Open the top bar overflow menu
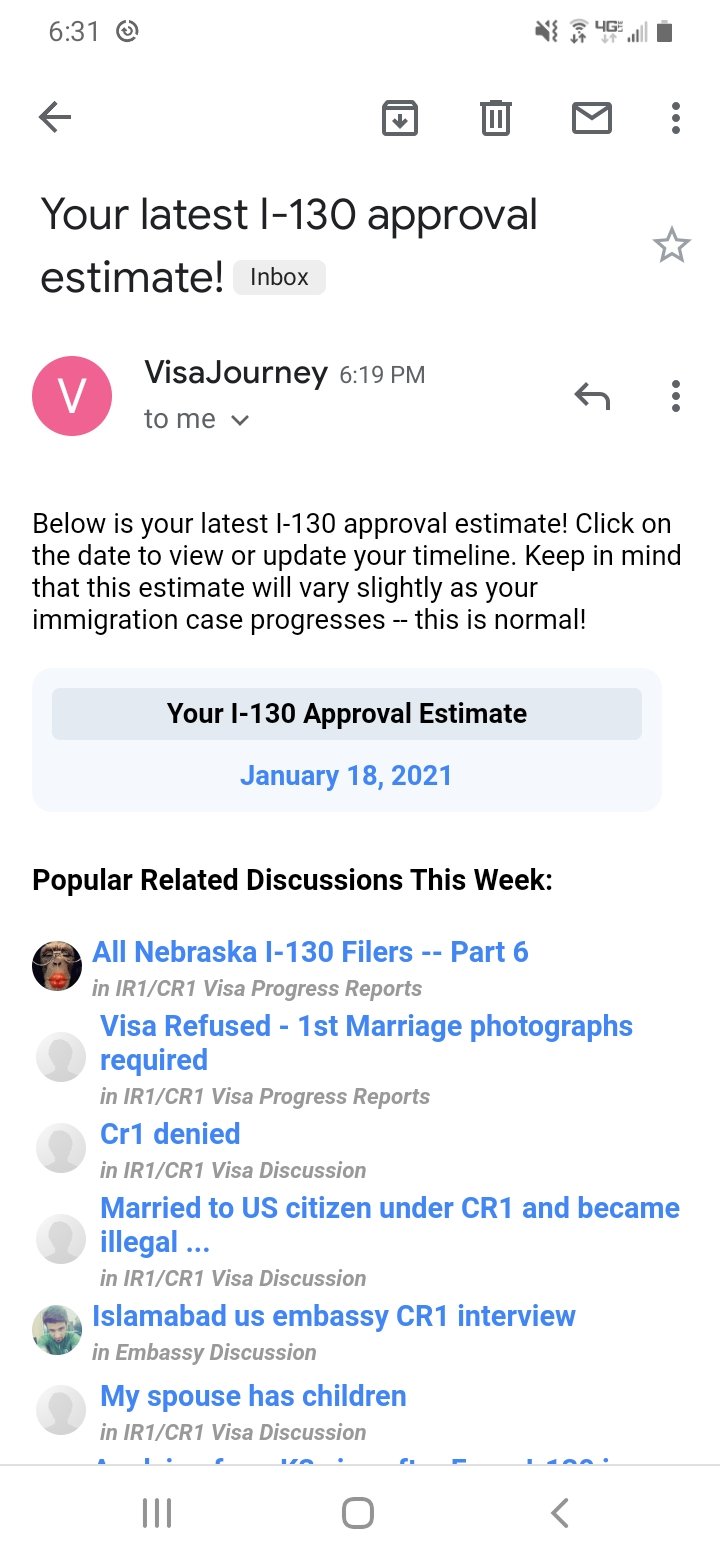 tap(676, 119)
